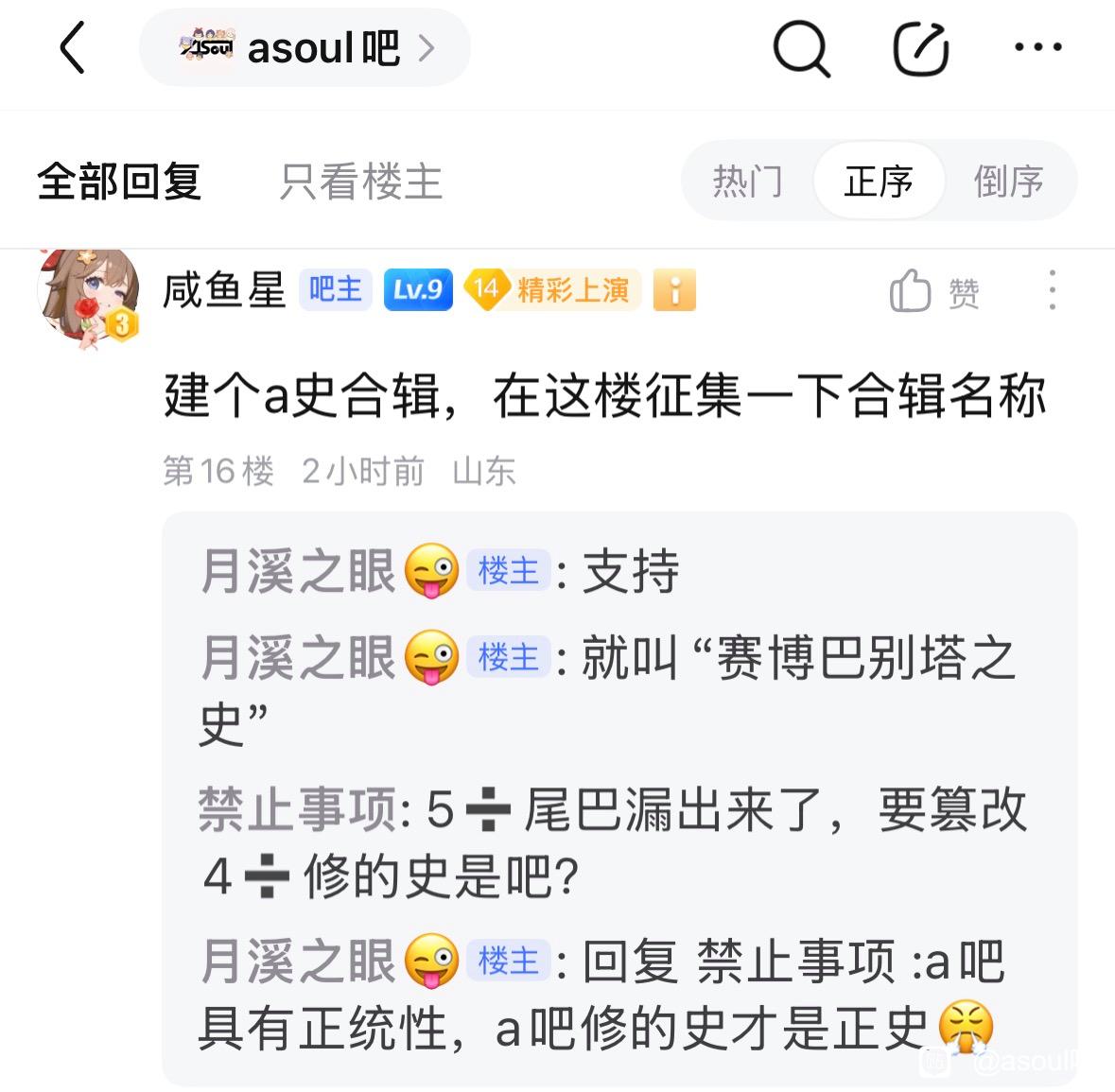This screenshot has width=1115, height=1092.
Task: Sort replies by 热门
Action: tap(747, 181)
